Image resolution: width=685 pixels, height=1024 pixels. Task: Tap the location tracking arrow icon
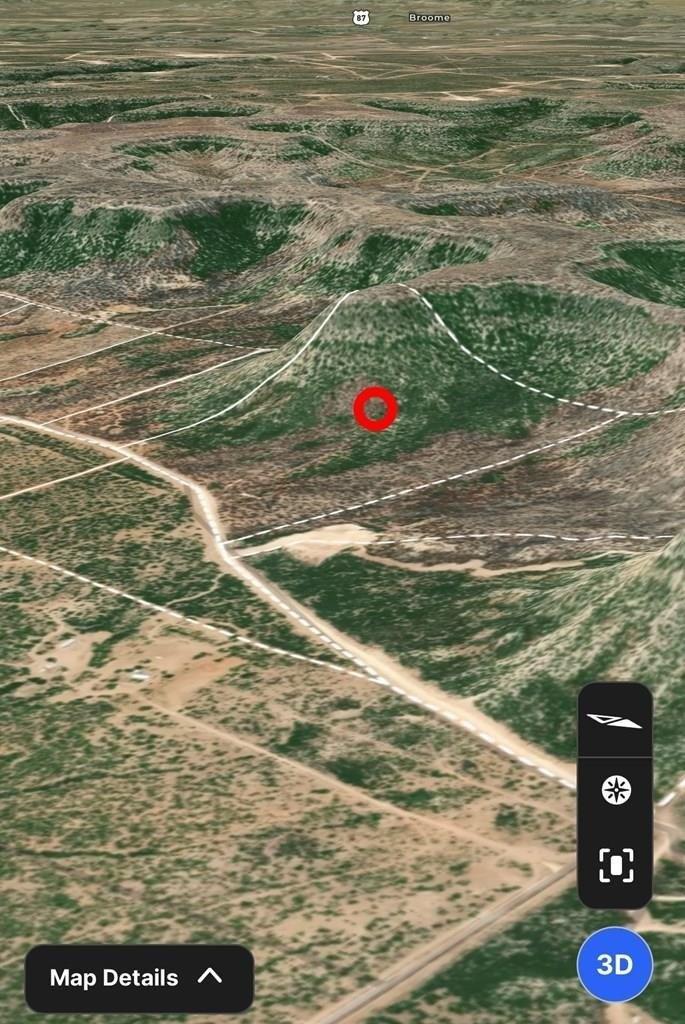point(614,720)
